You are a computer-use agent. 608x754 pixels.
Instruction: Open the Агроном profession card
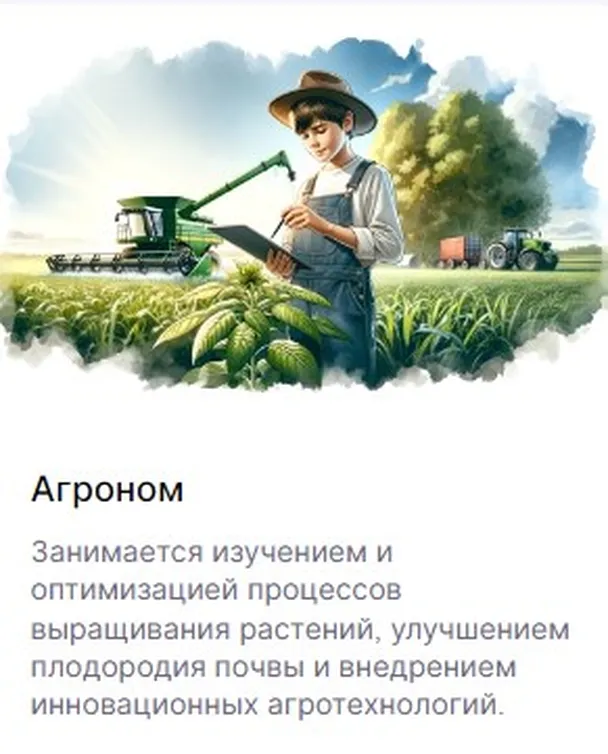(x=107, y=490)
